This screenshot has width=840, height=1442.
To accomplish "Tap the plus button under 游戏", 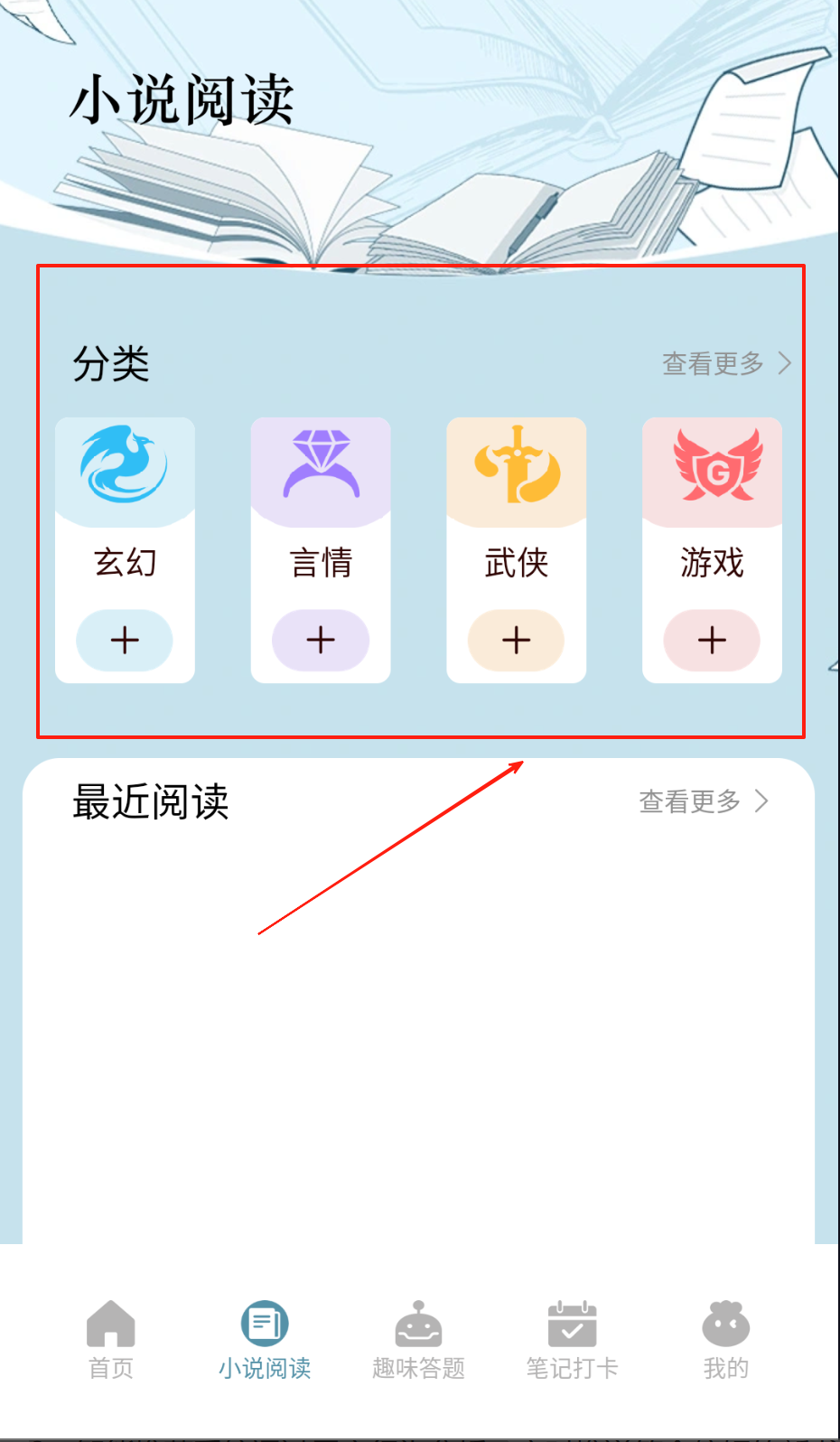I will click(712, 641).
